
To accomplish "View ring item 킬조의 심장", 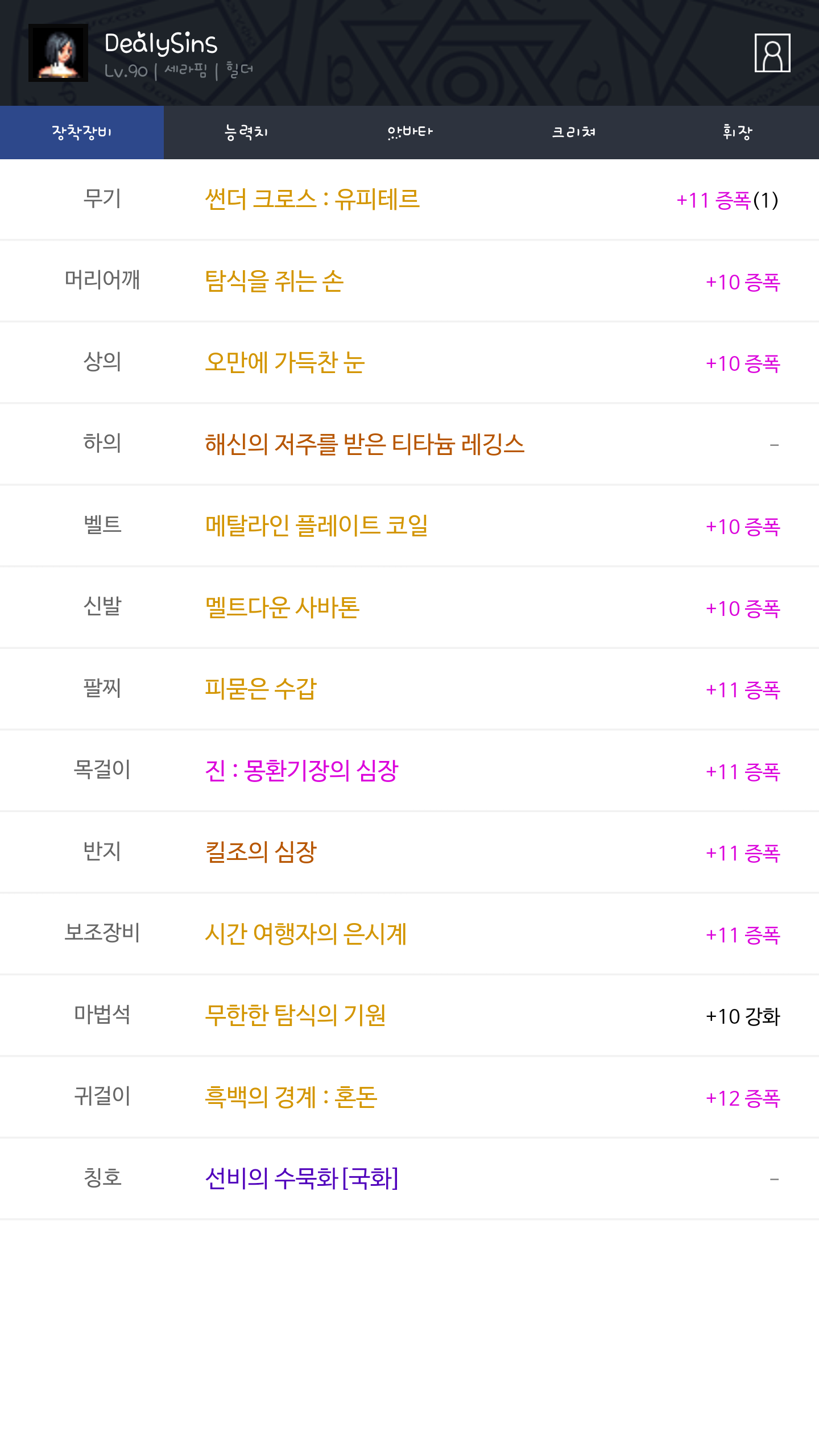I will (x=260, y=852).
